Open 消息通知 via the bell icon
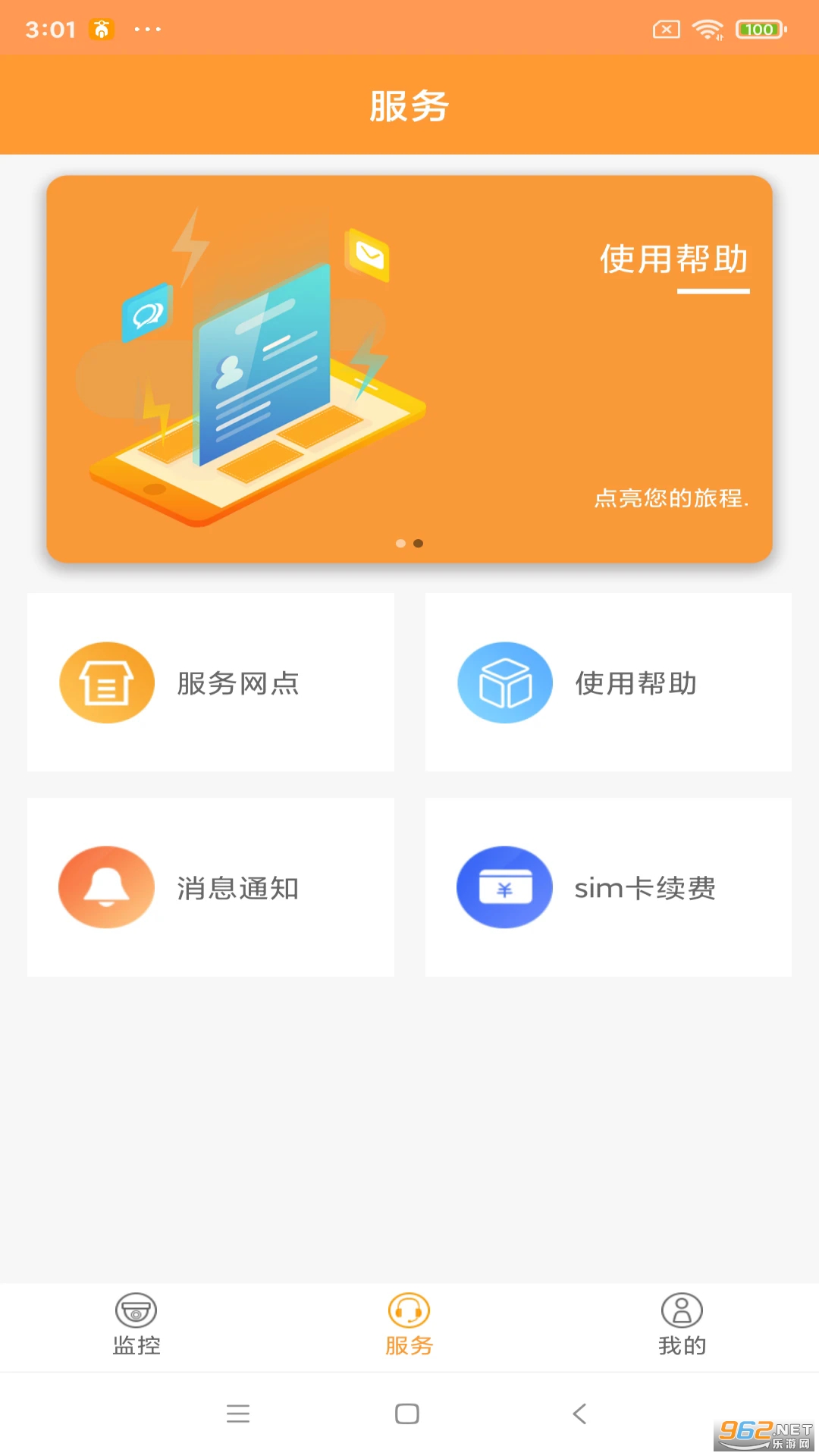 [106, 887]
